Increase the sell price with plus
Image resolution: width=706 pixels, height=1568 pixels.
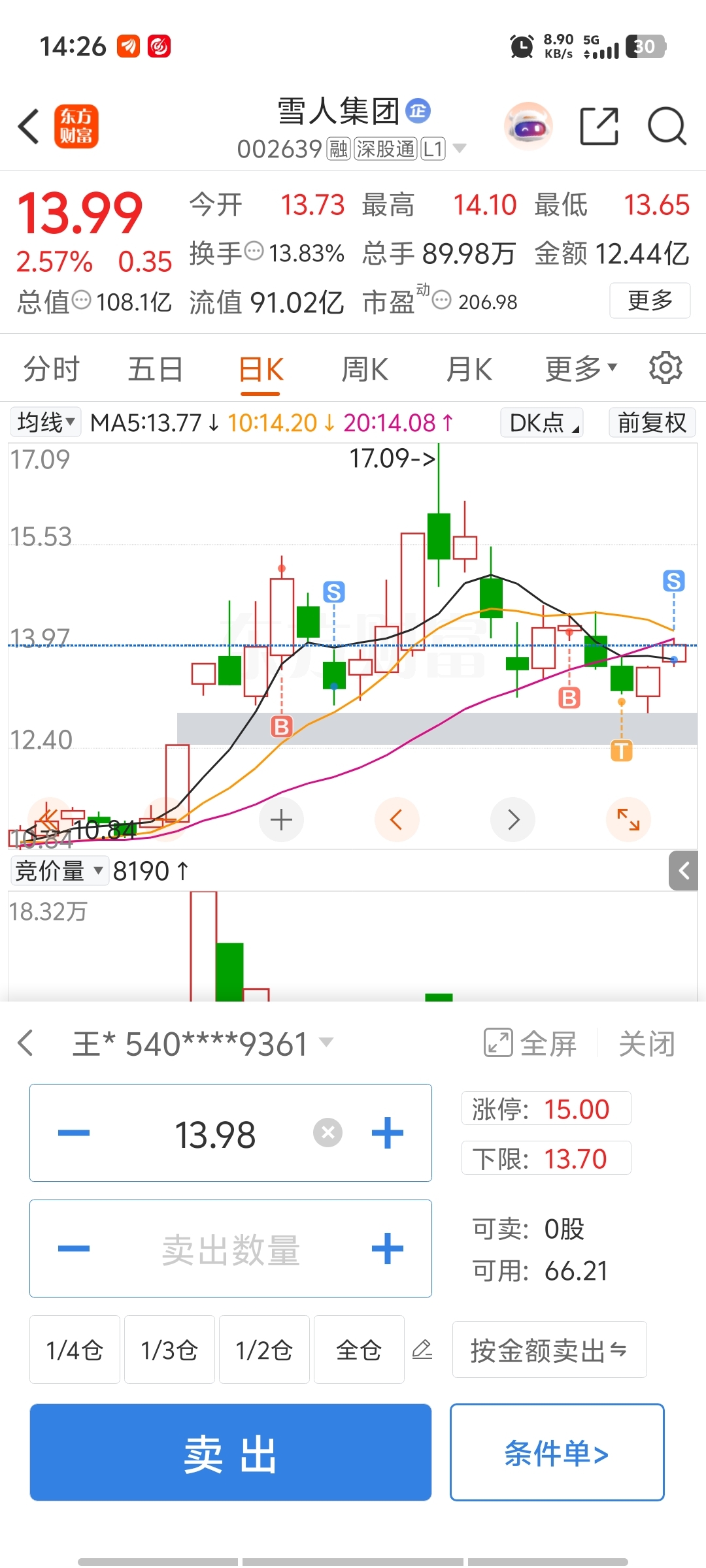pyautogui.click(x=388, y=1133)
